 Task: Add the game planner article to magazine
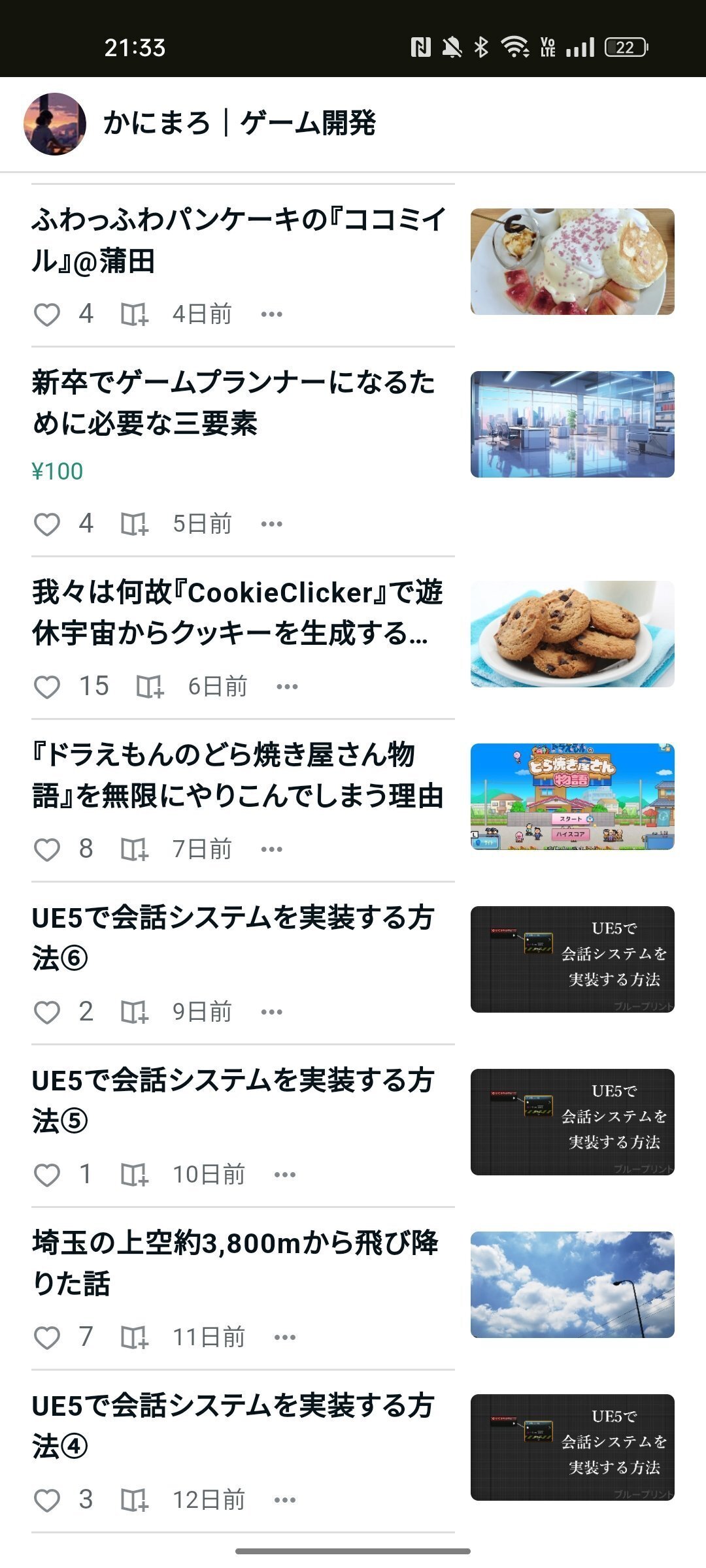[x=135, y=524]
